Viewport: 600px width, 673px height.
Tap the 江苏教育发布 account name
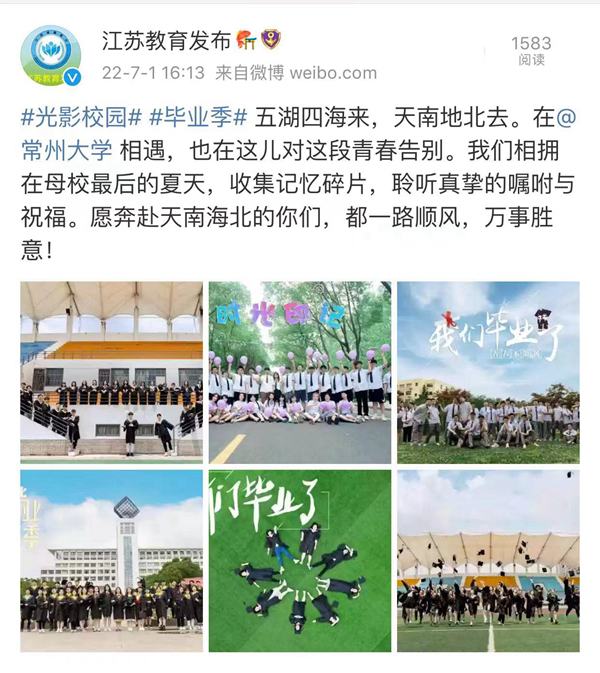click(166, 41)
